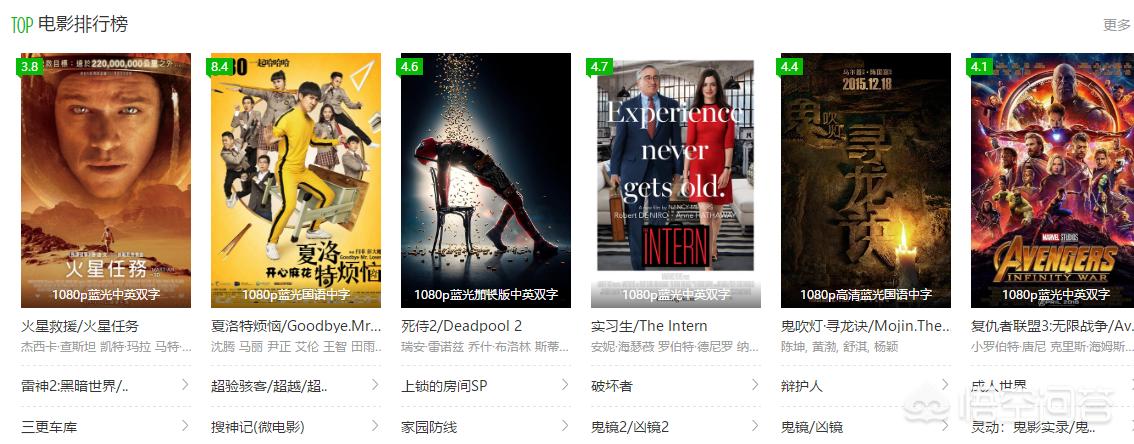Open the 三更车库 list row

tap(50, 427)
